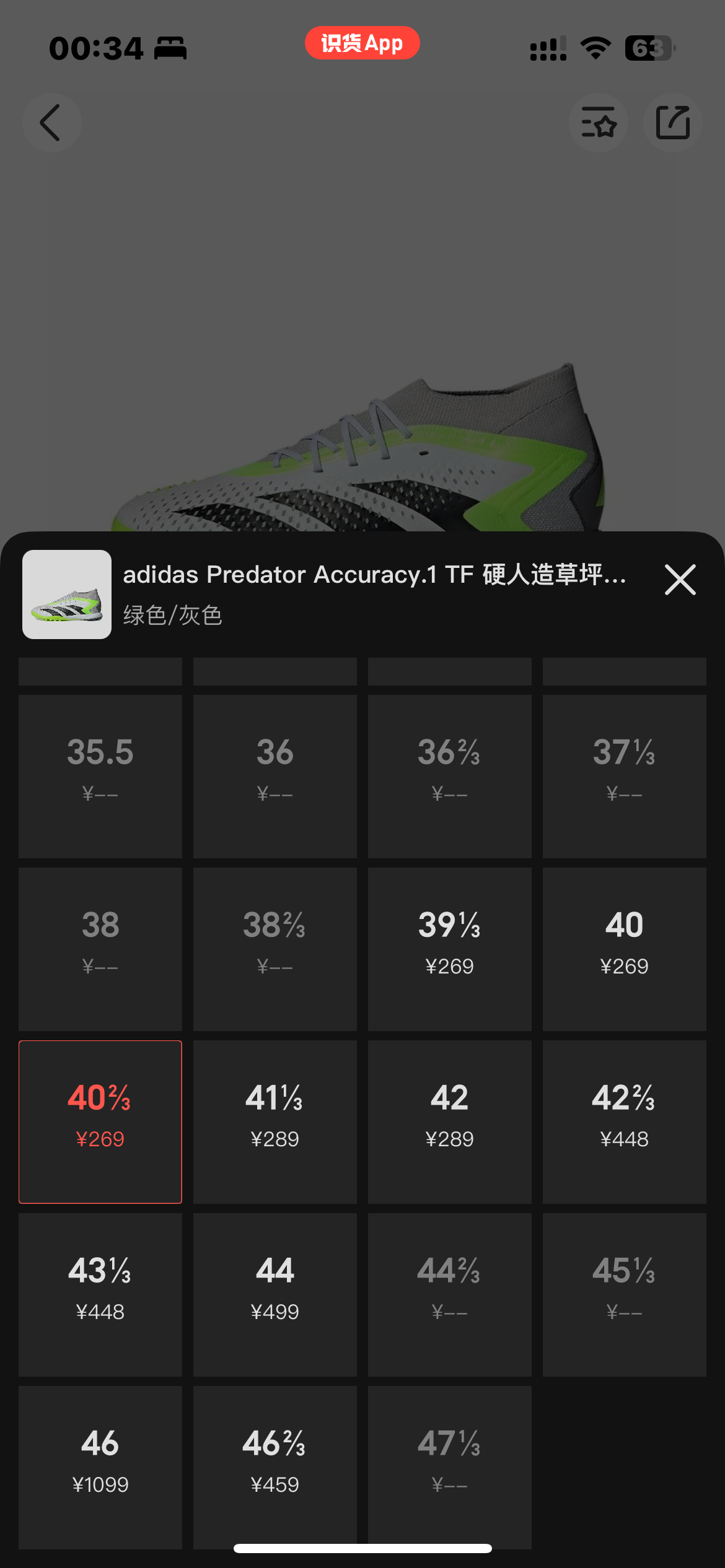Open the product thumbnail in the sheet header
The height and width of the screenshot is (1568, 725).
tap(67, 595)
